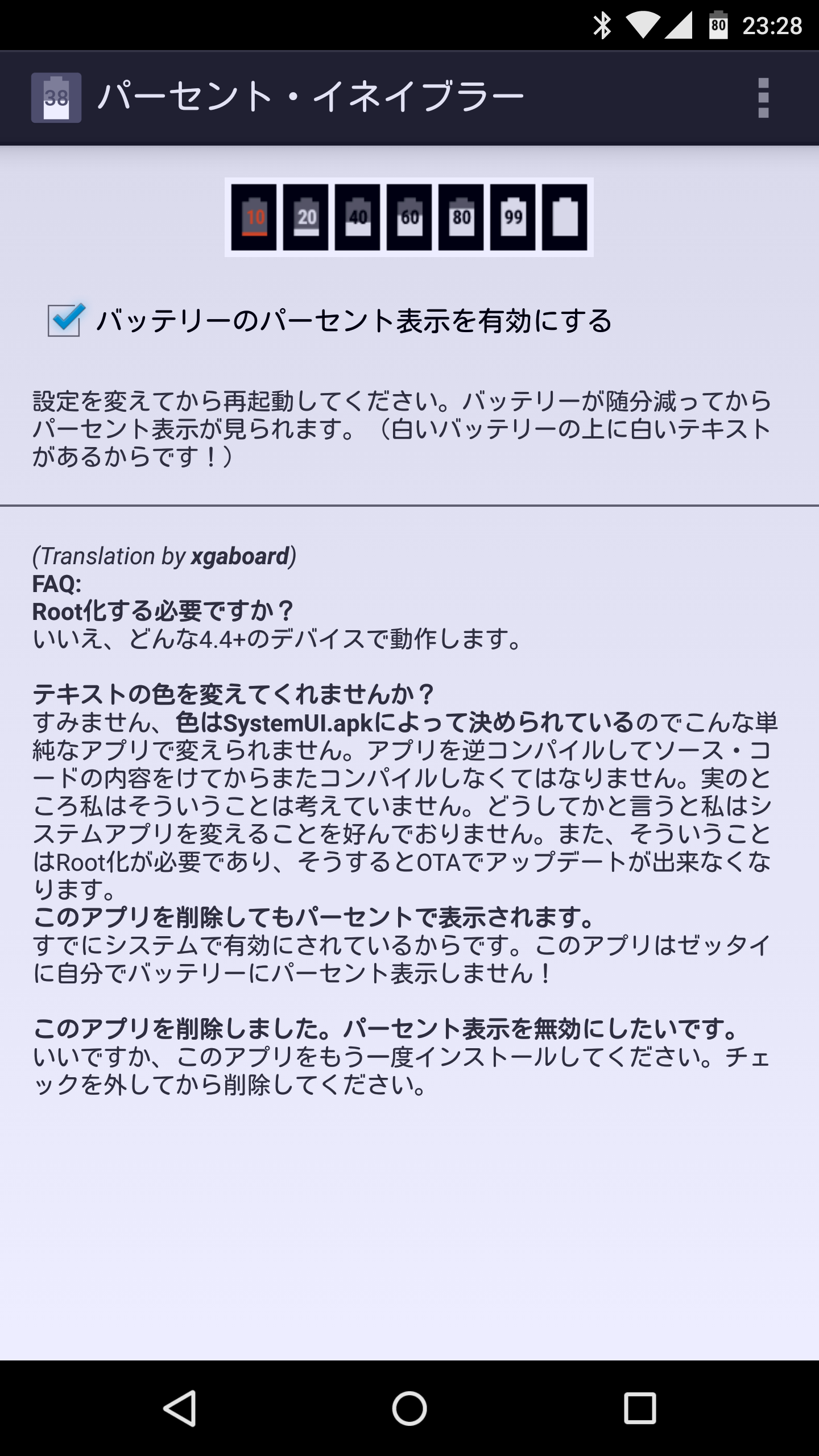Open the recent apps view
This screenshot has height=1456, width=819.
click(x=639, y=1408)
